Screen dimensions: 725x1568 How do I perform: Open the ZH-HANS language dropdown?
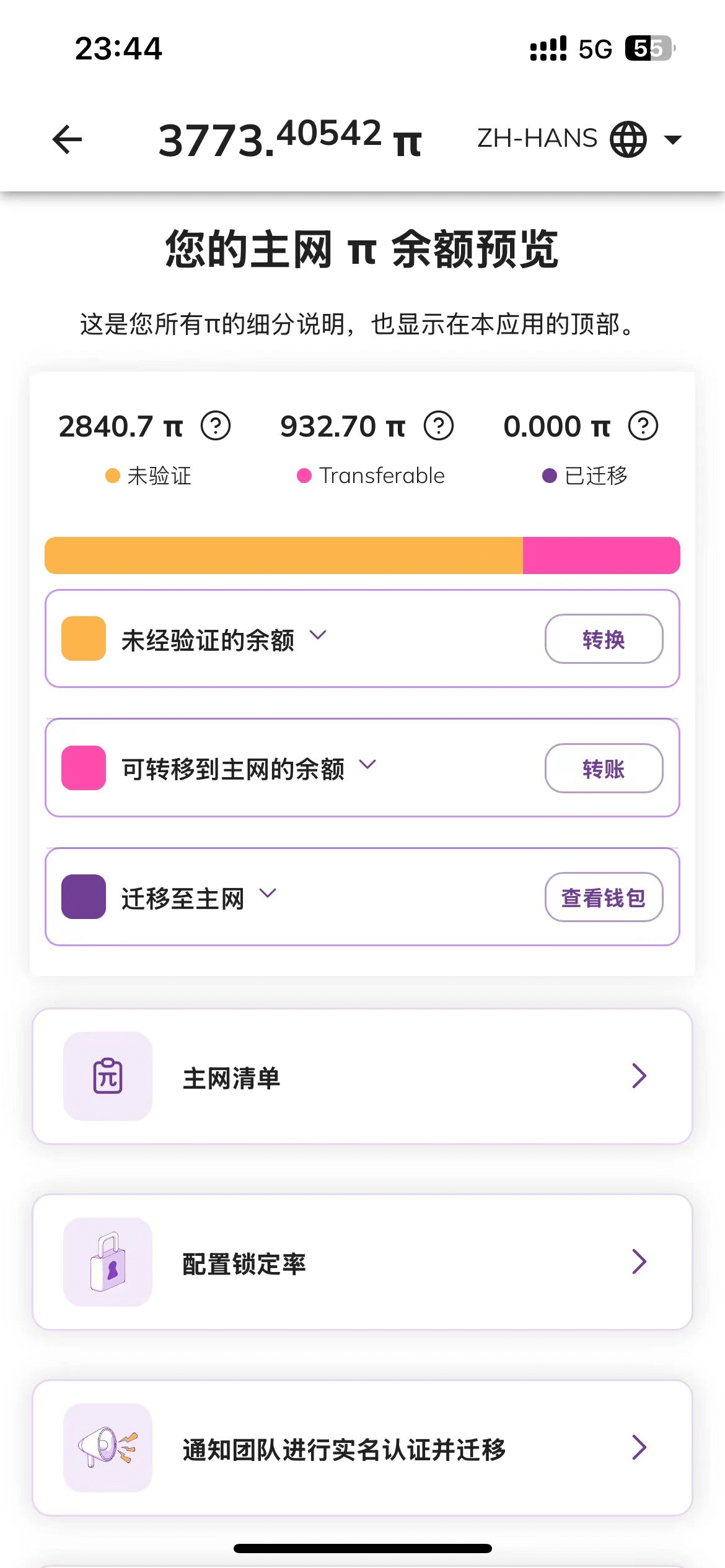(579, 139)
